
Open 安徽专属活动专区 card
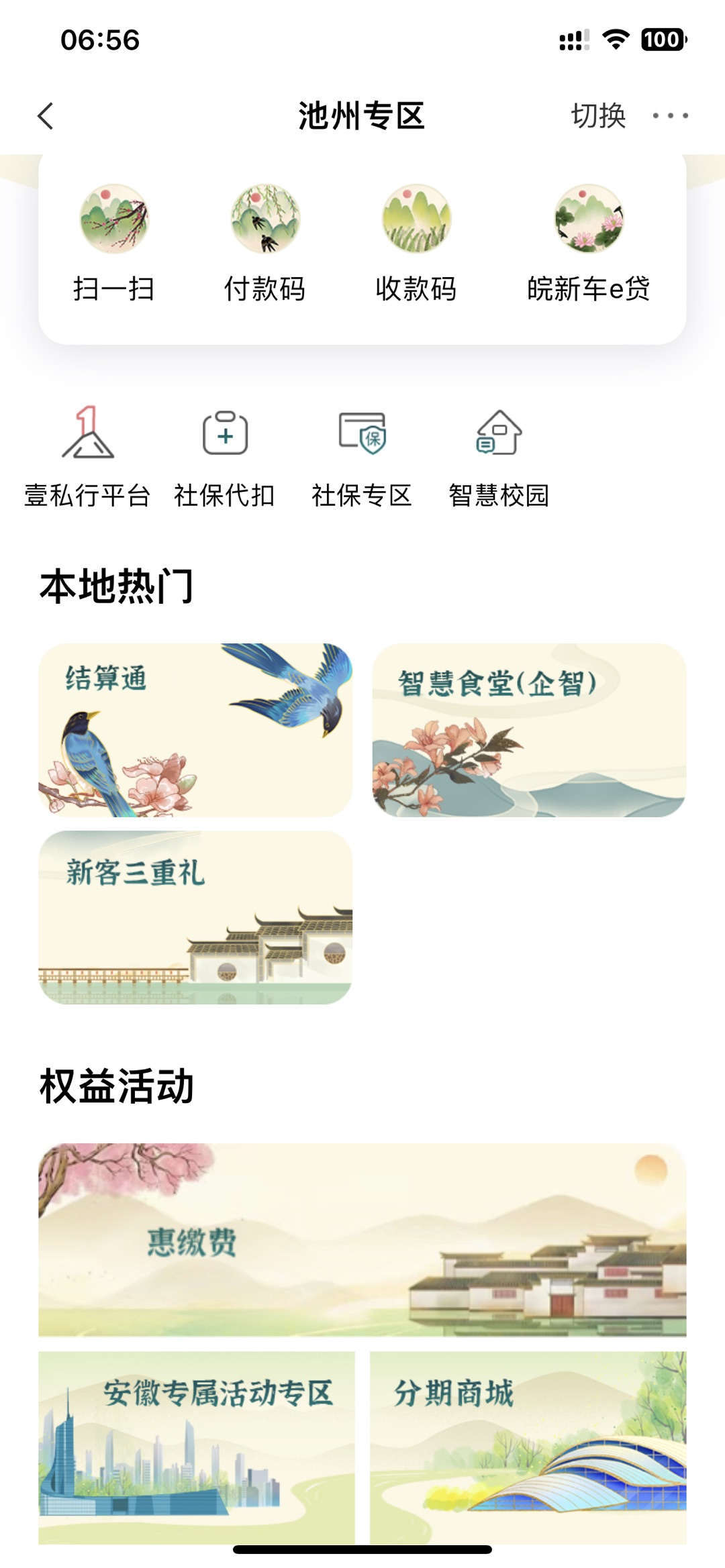(x=196, y=1446)
